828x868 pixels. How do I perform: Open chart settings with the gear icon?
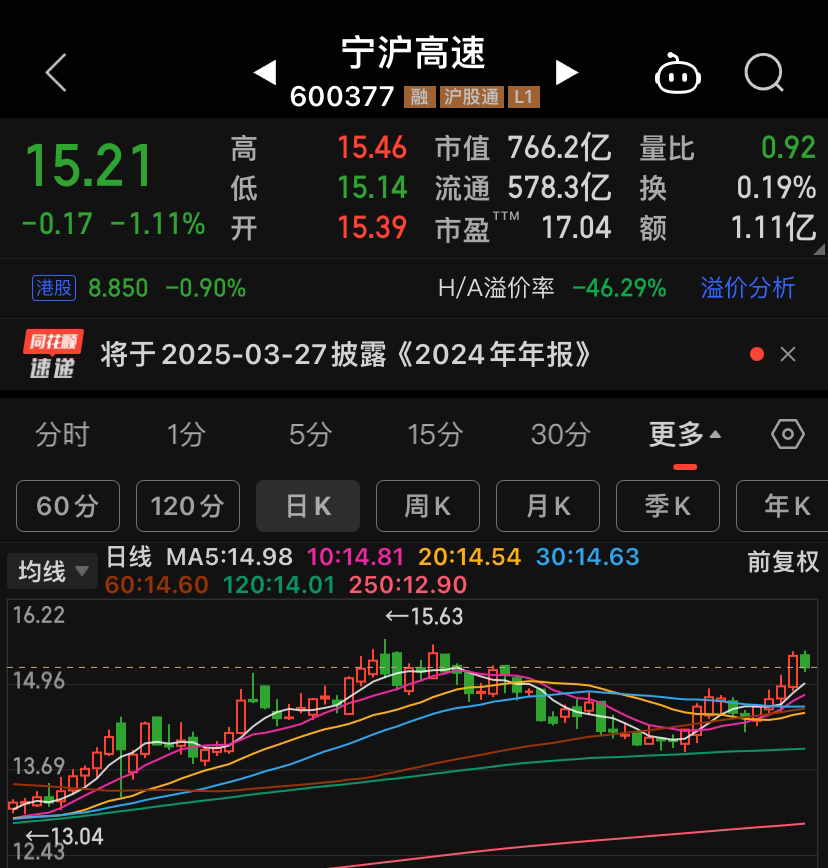pos(787,434)
